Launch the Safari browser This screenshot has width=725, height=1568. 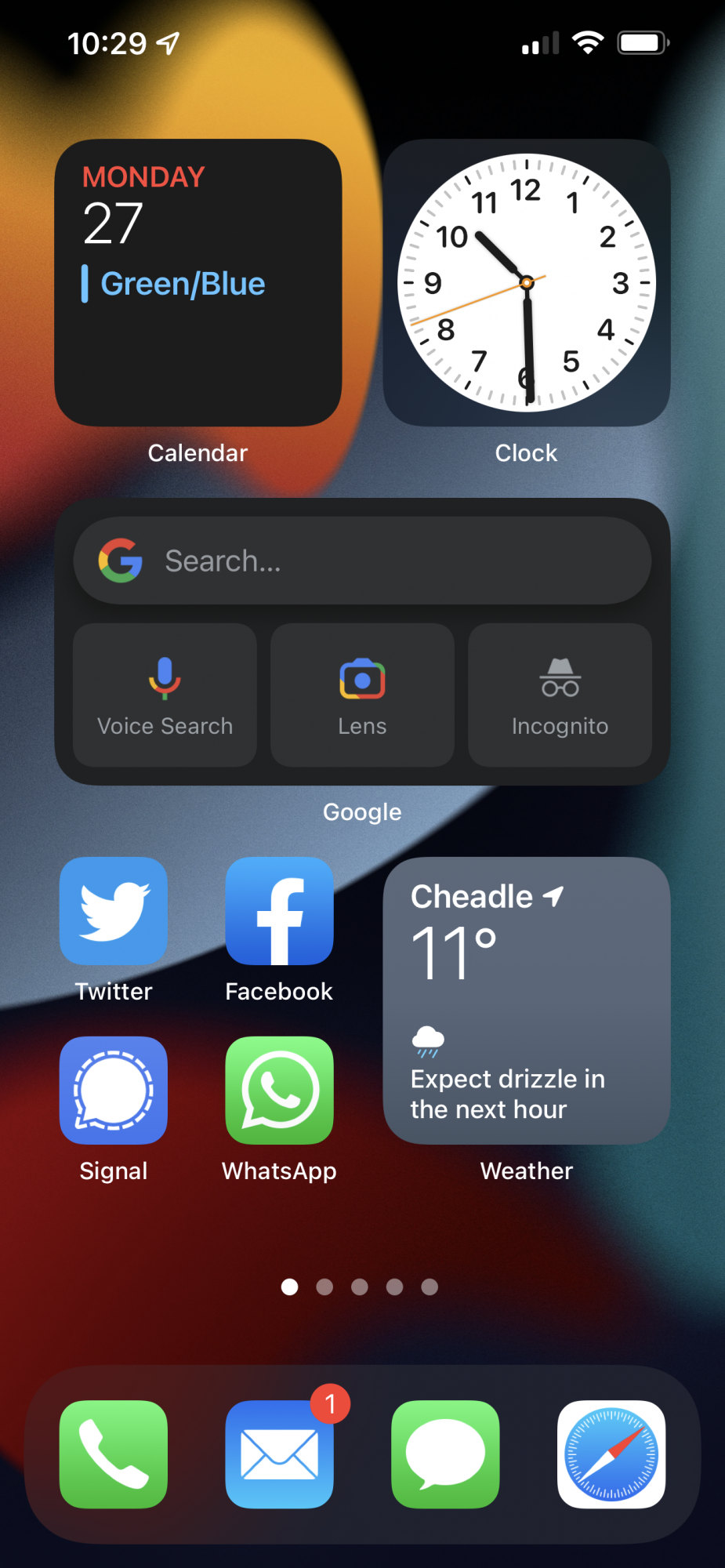pos(611,1454)
